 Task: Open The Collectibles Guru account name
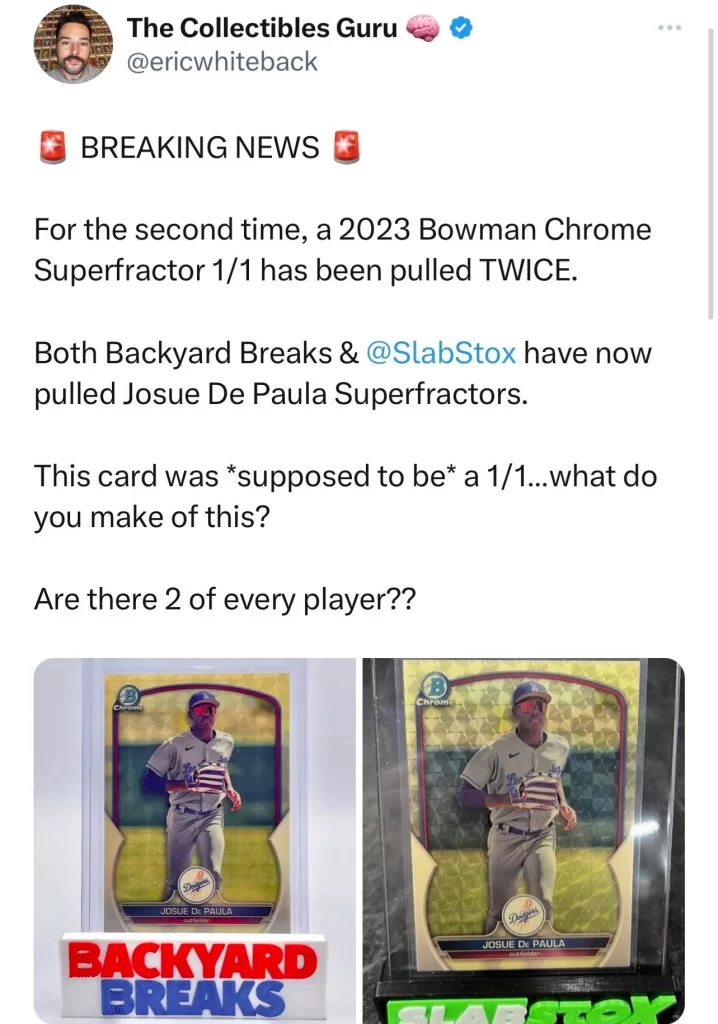pos(262,28)
